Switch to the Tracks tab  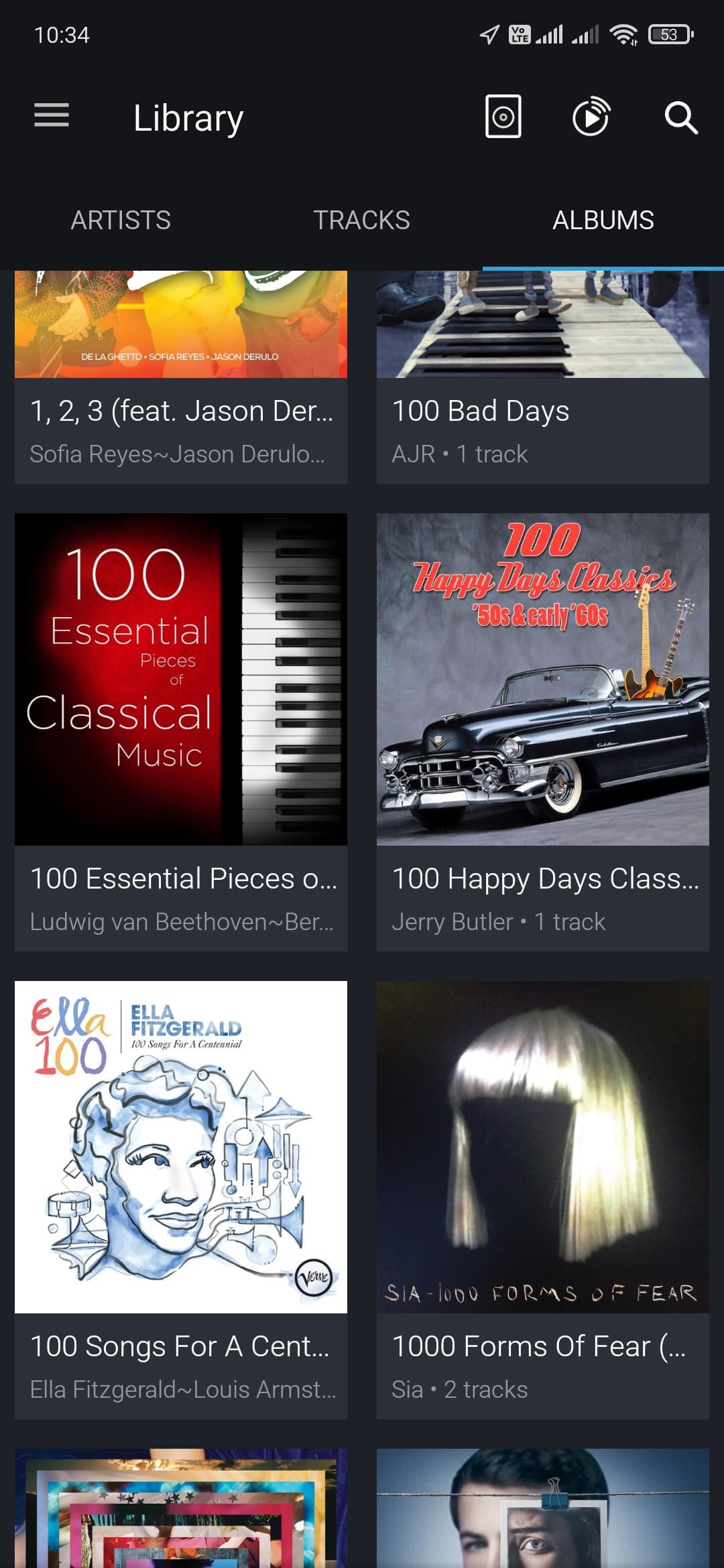tap(361, 220)
